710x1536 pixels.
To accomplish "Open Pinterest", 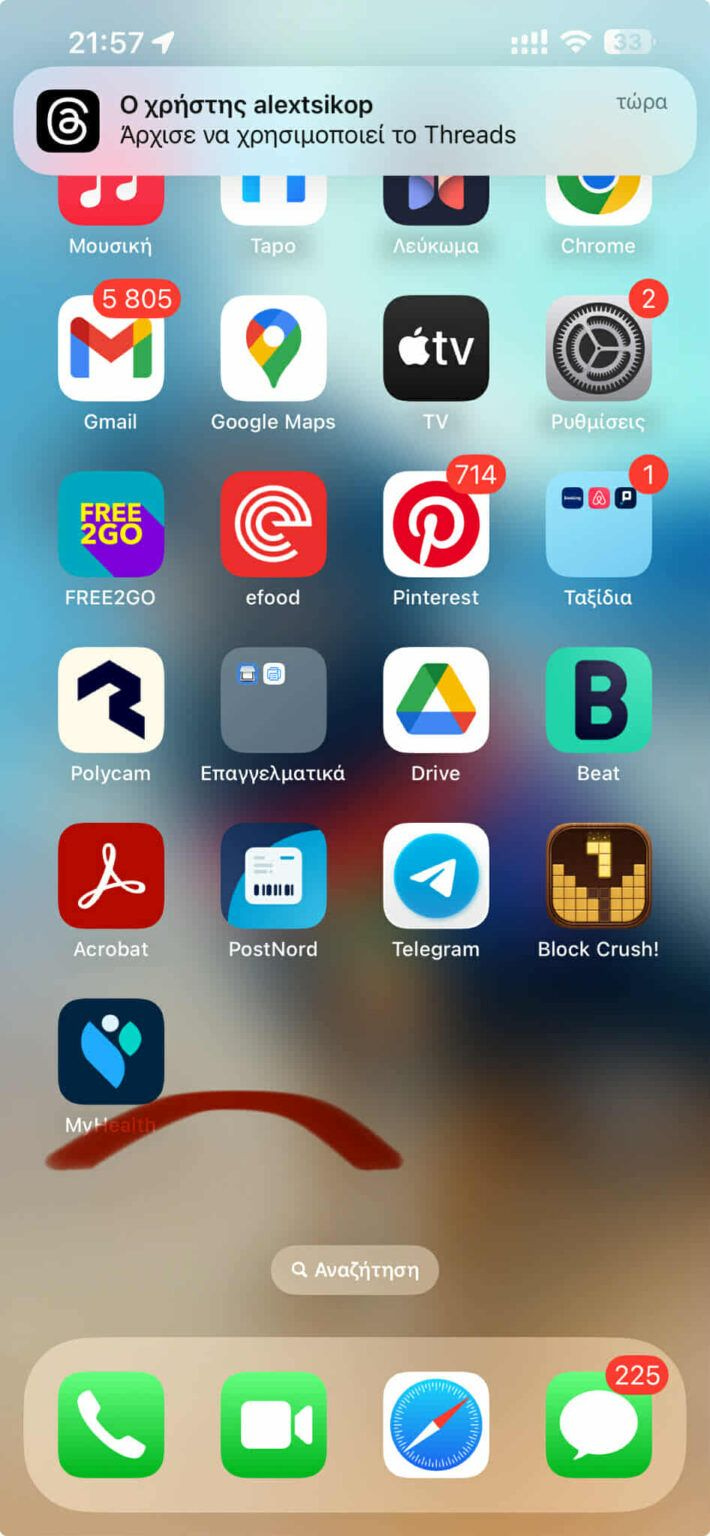I will click(x=436, y=524).
